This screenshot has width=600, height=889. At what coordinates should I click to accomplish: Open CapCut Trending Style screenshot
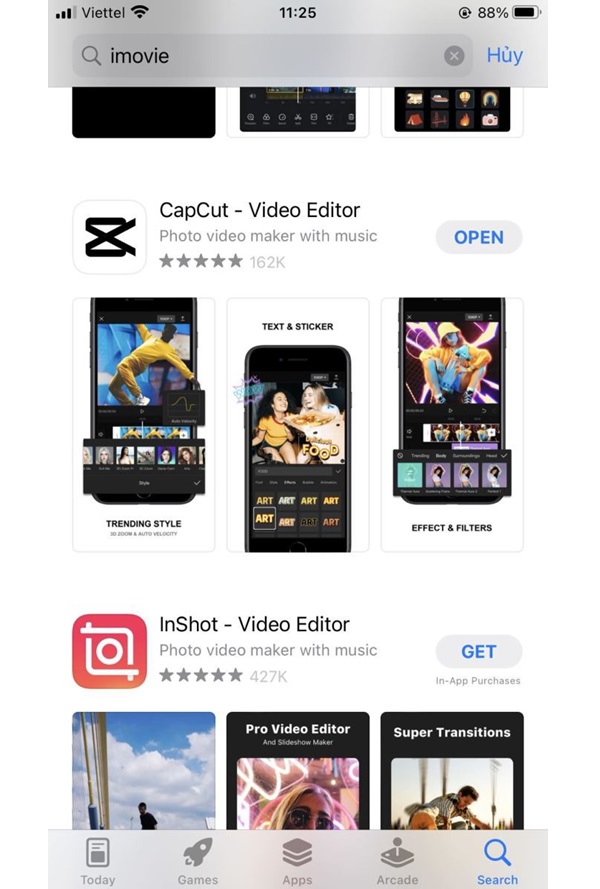pos(144,424)
